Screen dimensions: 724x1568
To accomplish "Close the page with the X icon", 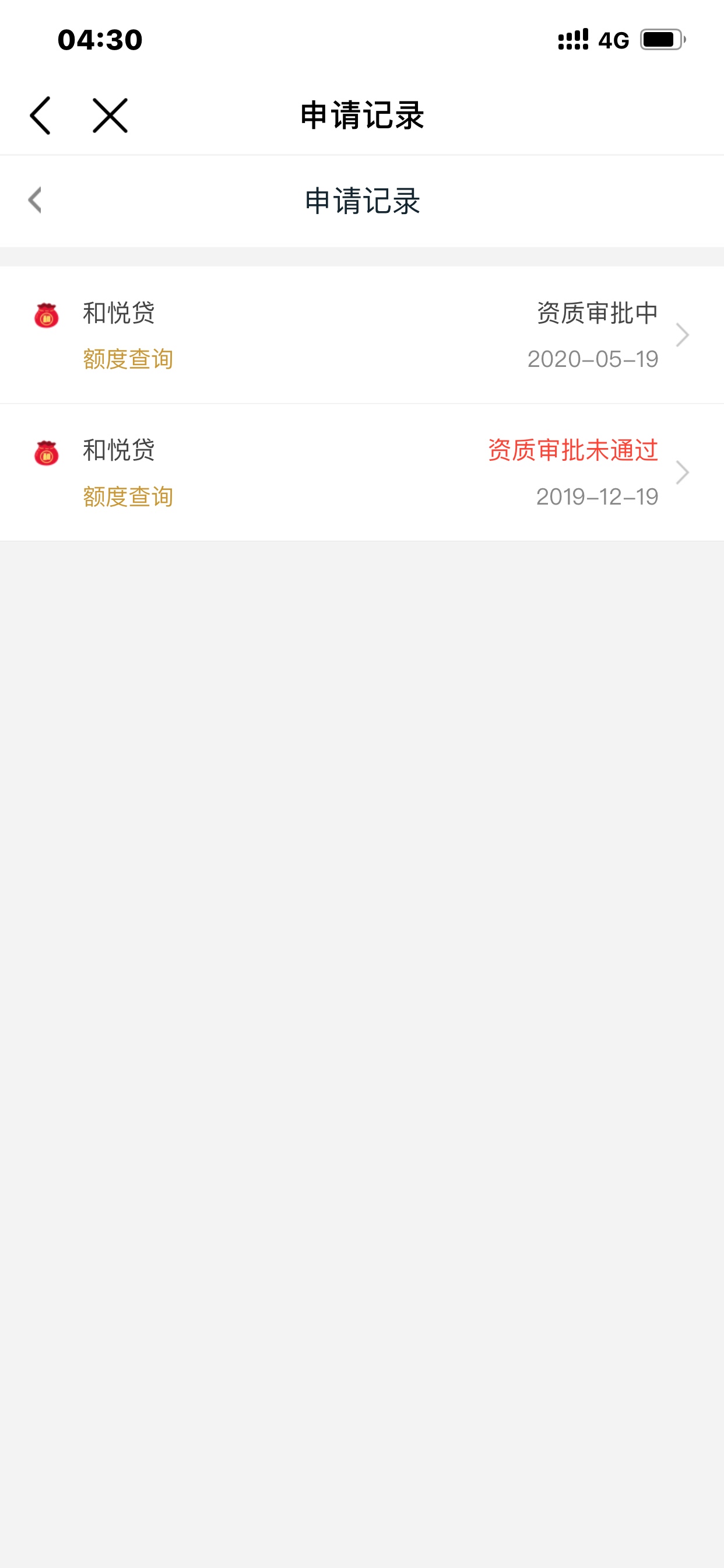I will click(x=110, y=115).
